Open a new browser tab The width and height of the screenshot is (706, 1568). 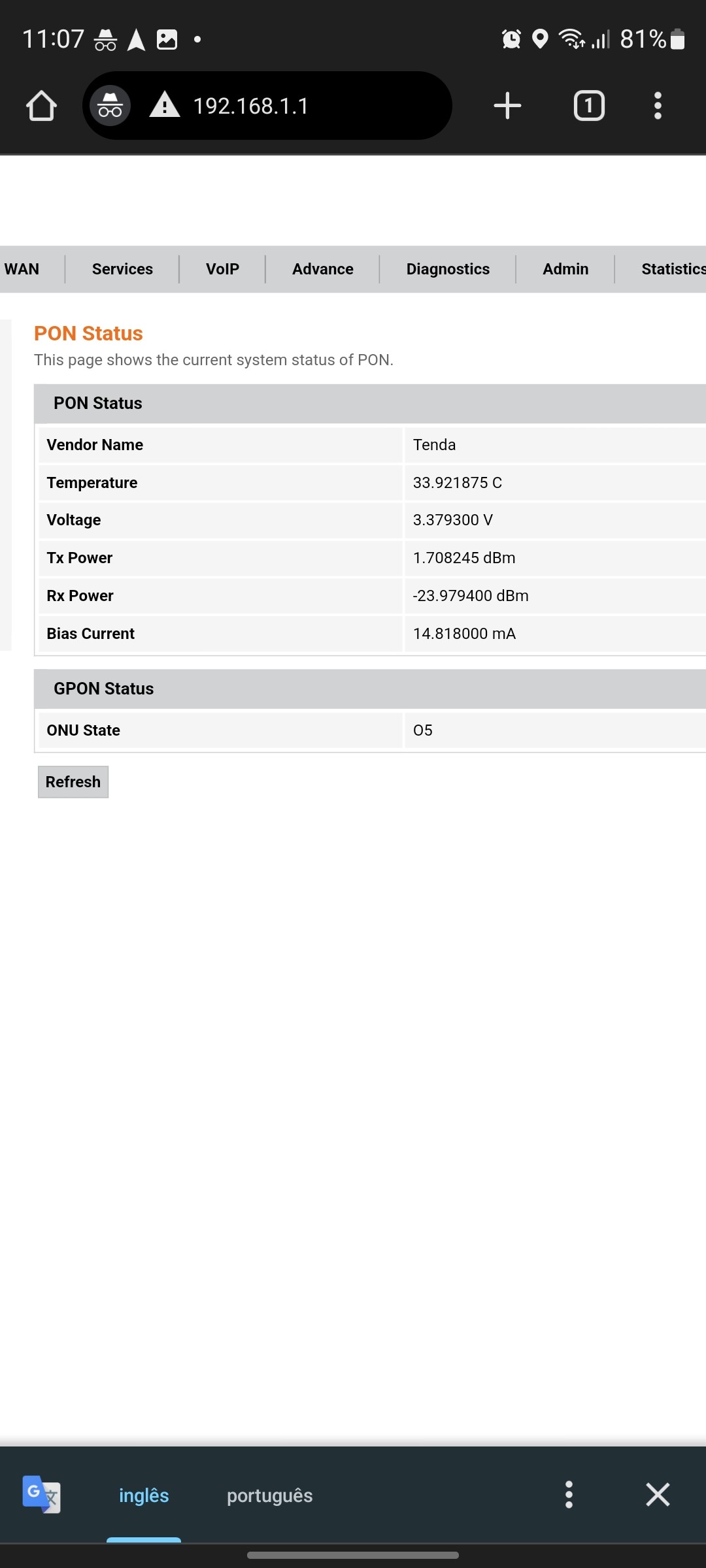tap(507, 106)
